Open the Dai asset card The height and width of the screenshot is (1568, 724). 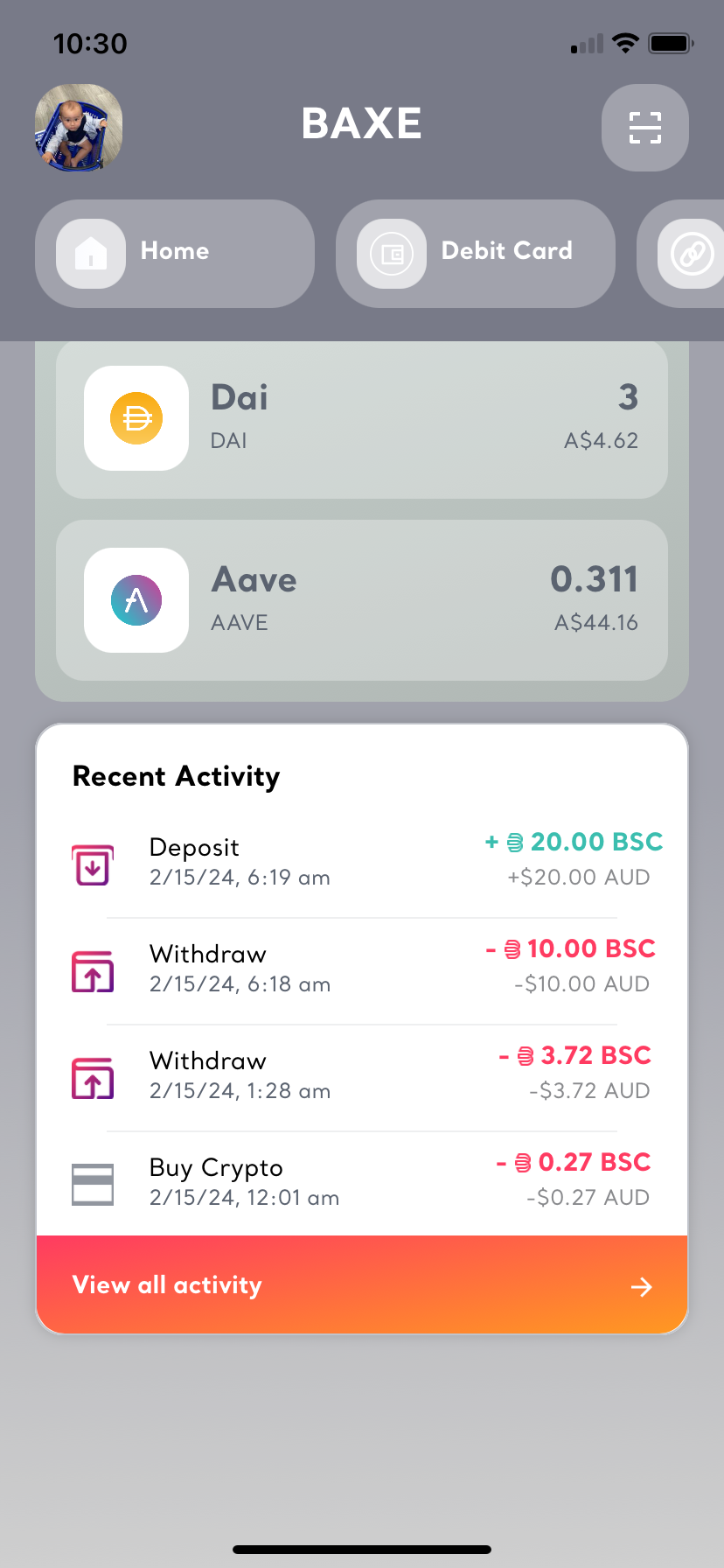click(x=361, y=418)
